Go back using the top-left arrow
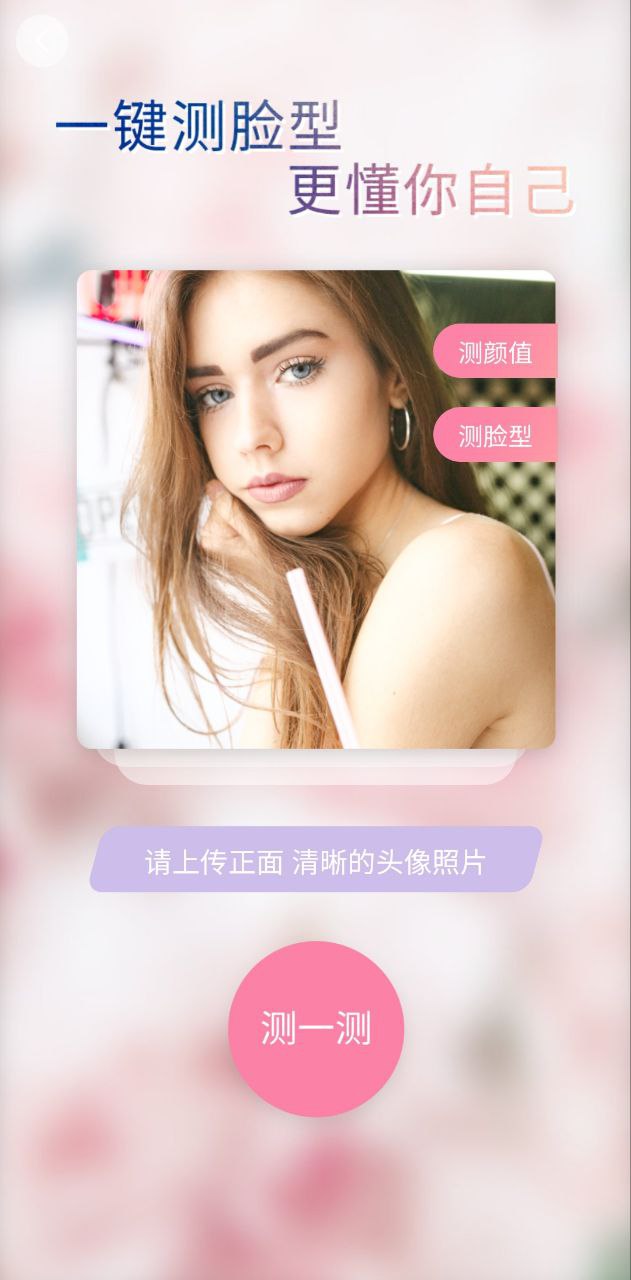 [x=42, y=41]
